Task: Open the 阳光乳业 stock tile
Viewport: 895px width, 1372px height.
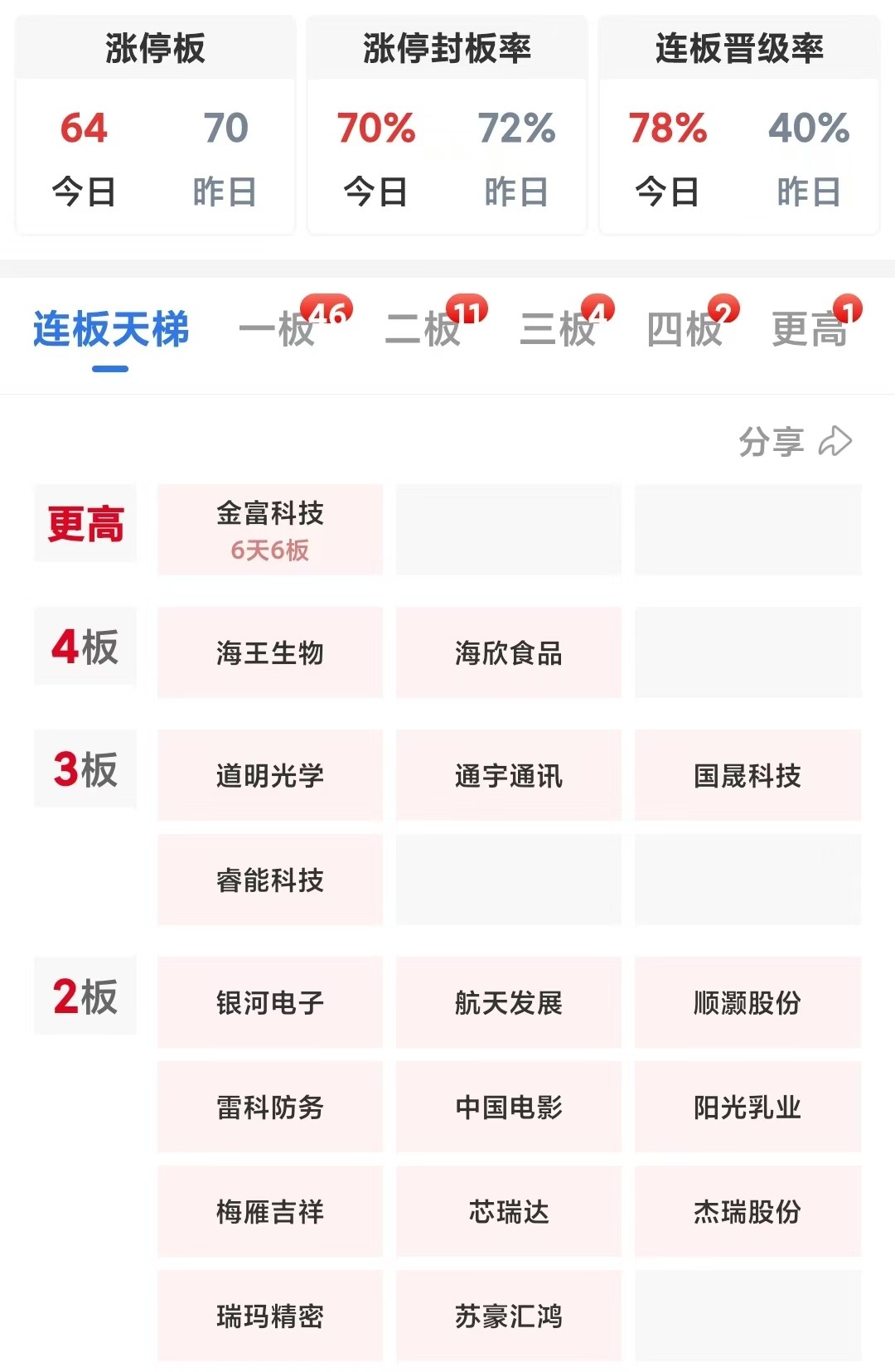Action: (x=747, y=1107)
